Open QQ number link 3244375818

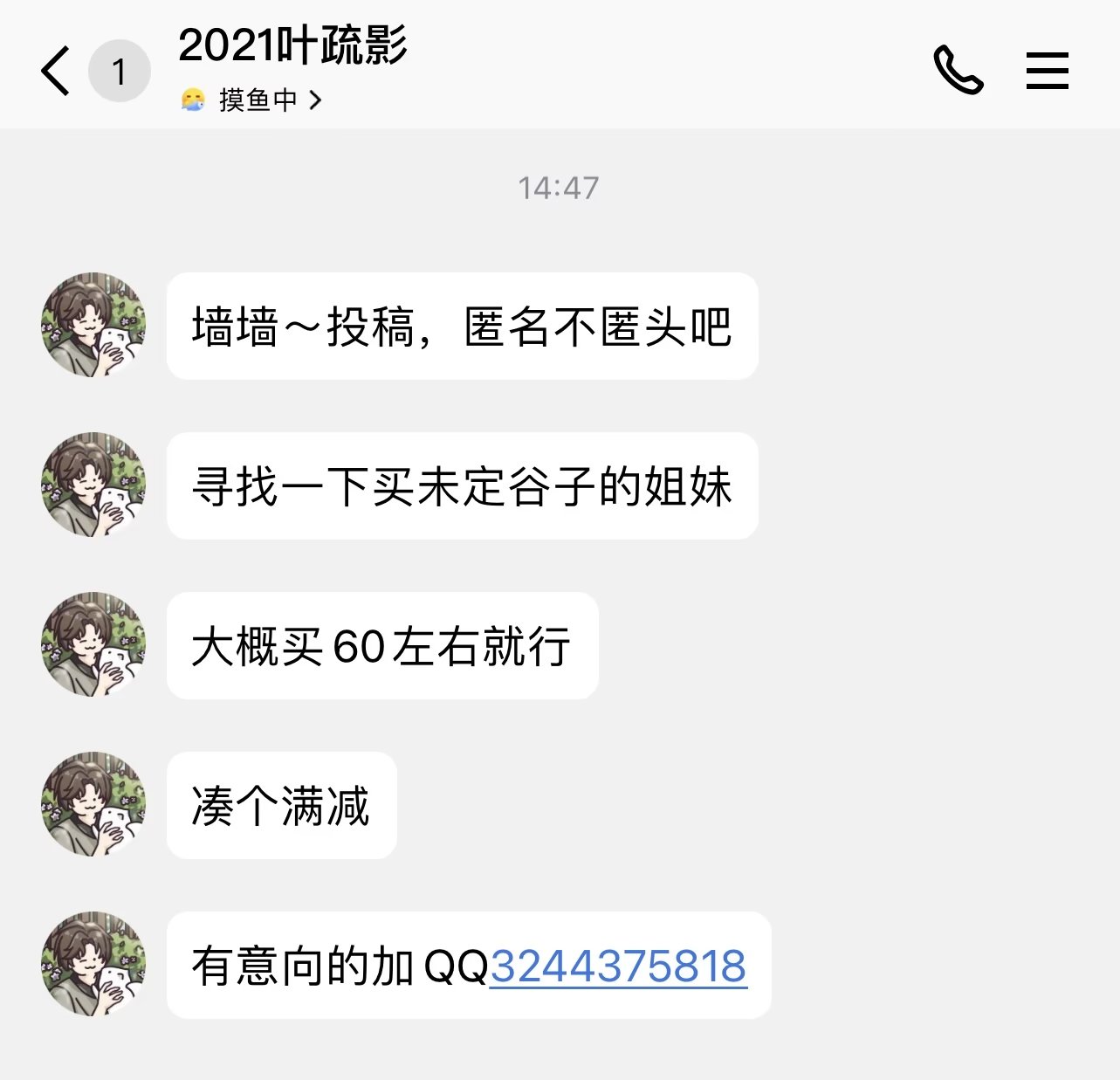[618, 966]
